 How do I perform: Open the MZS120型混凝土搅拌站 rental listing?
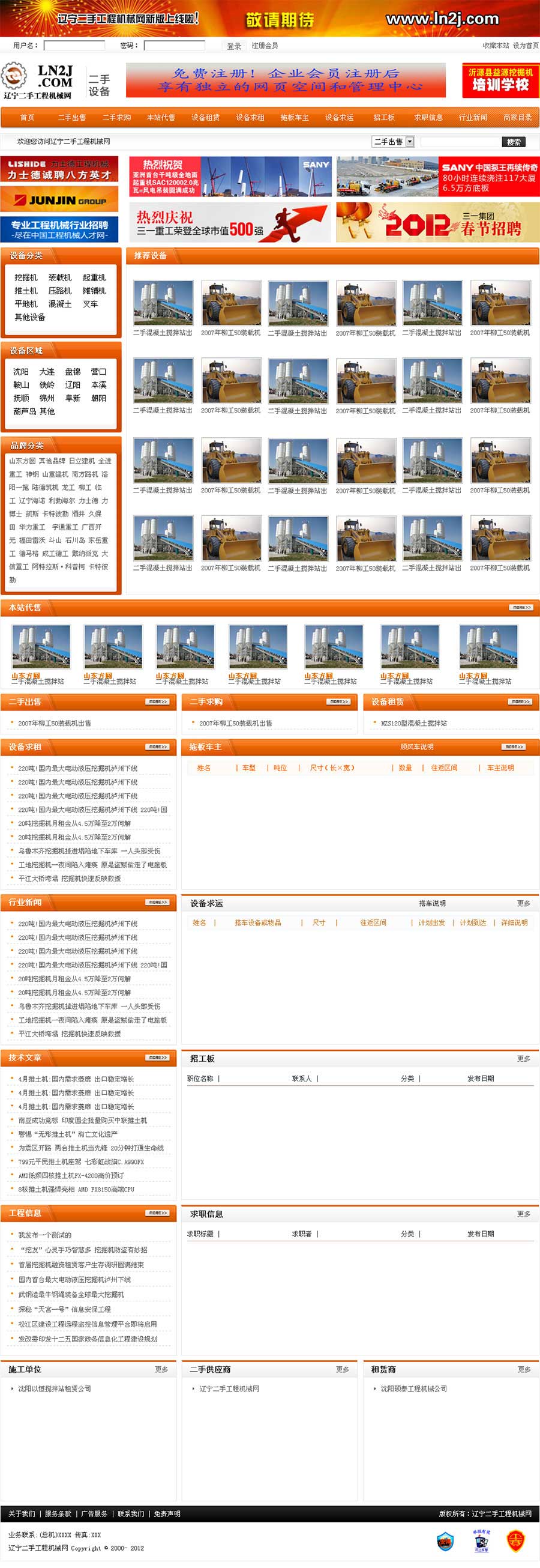413,723
